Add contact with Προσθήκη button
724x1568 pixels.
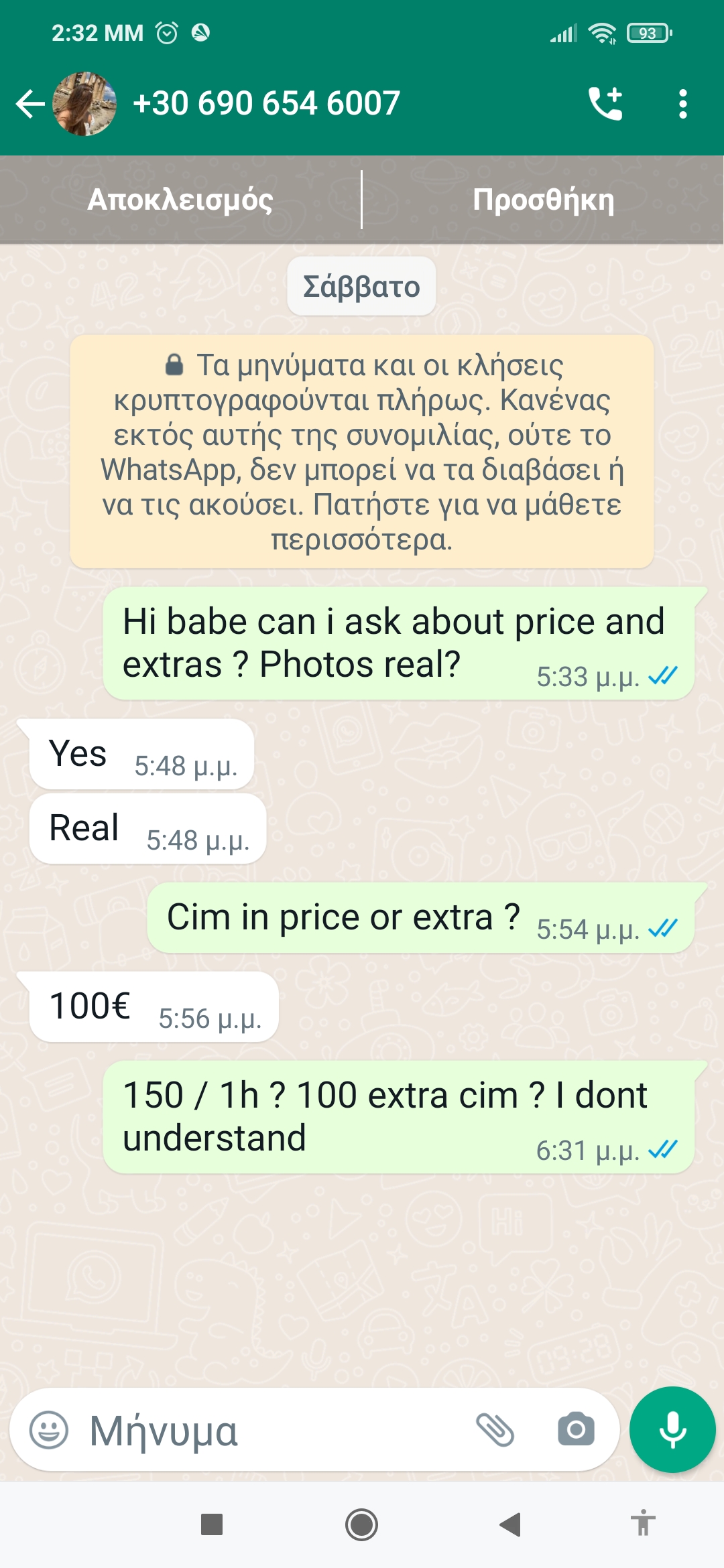(x=543, y=200)
